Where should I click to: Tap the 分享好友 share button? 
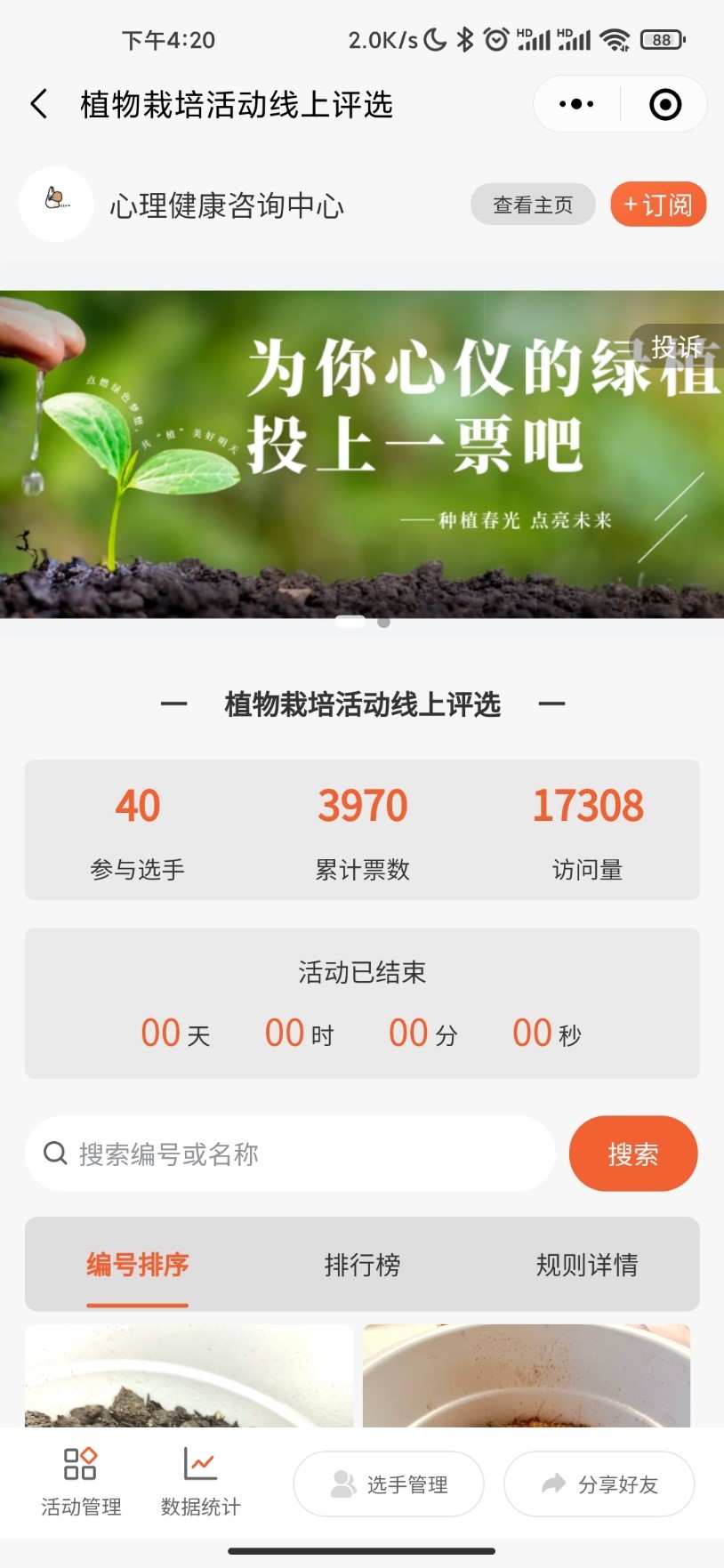tap(599, 1484)
